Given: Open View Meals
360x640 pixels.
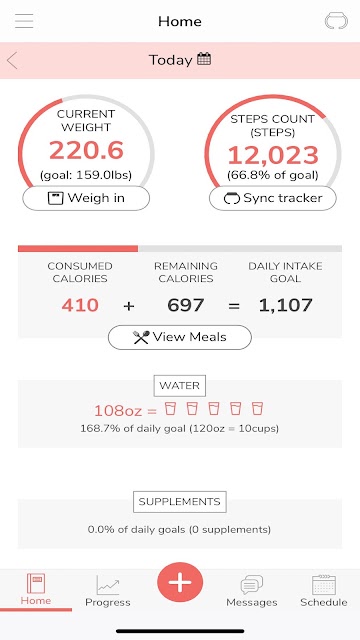Looking at the screenshot, I should coord(180,337).
